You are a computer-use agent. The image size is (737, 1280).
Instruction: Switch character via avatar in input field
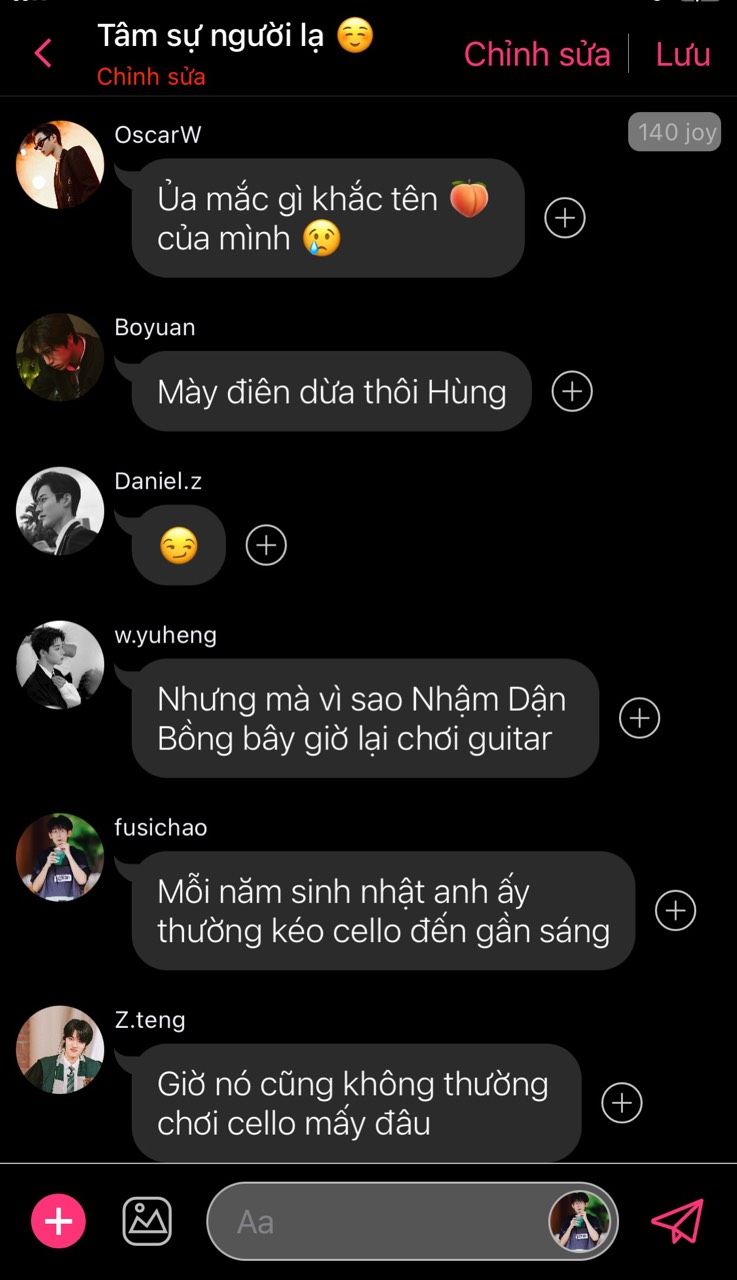click(580, 1221)
